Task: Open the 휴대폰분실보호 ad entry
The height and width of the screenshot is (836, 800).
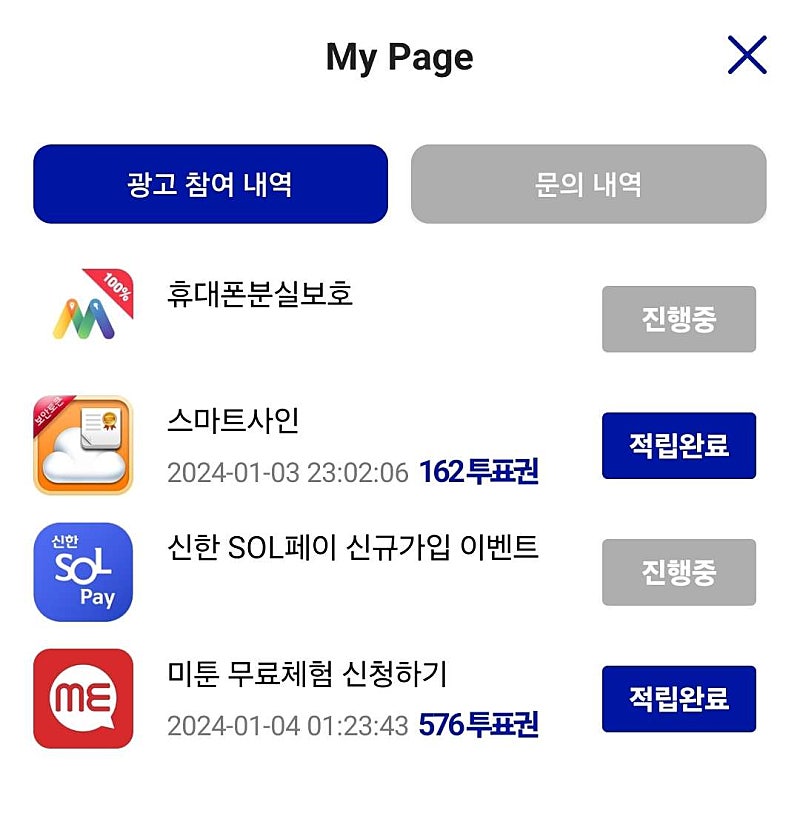Action: (x=260, y=294)
